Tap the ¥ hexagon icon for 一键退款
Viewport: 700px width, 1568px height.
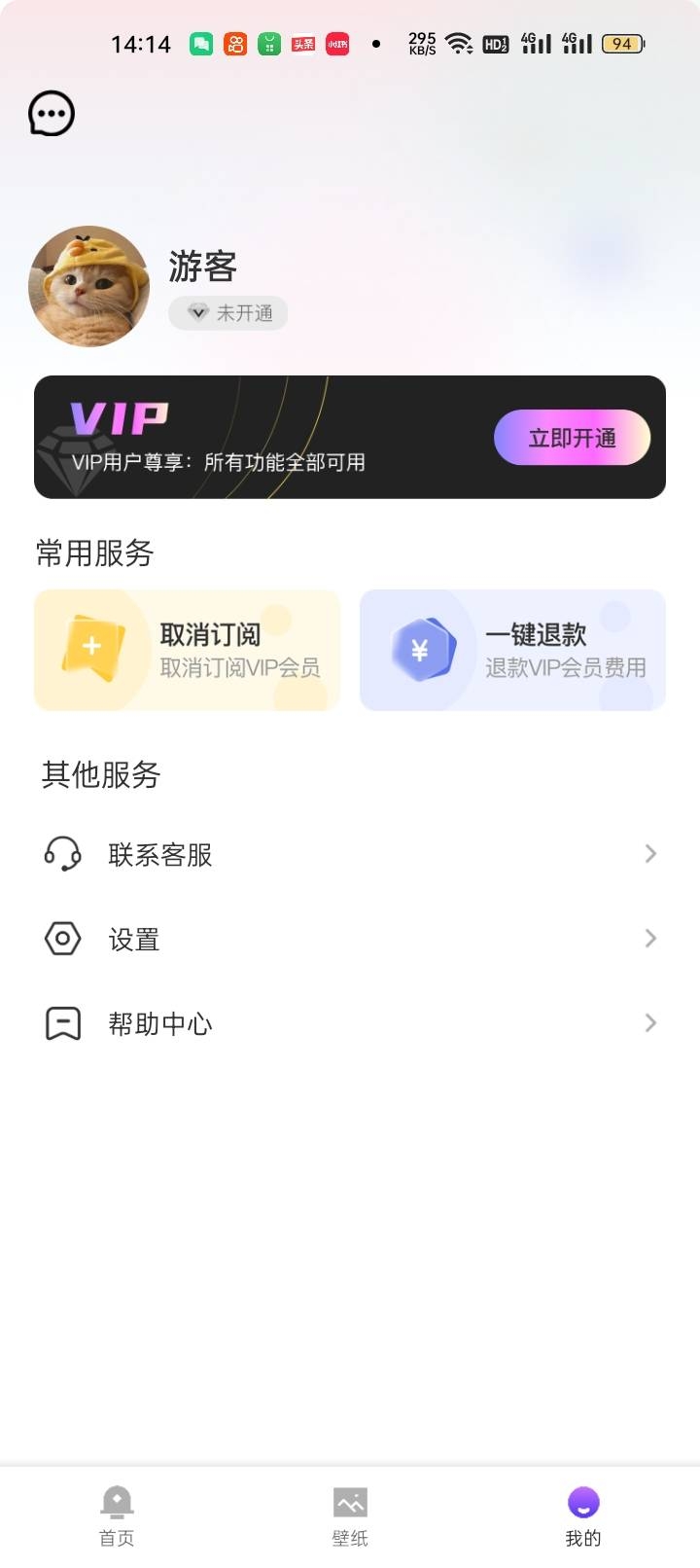[x=420, y=650]
